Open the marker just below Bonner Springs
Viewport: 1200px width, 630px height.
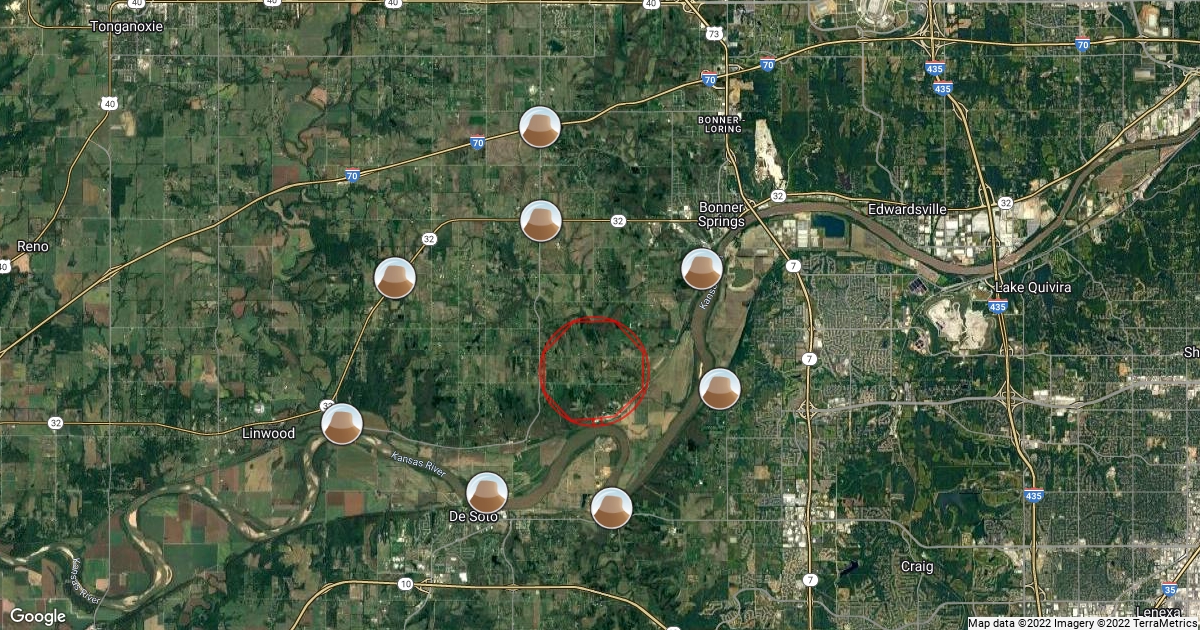point(701,269)
